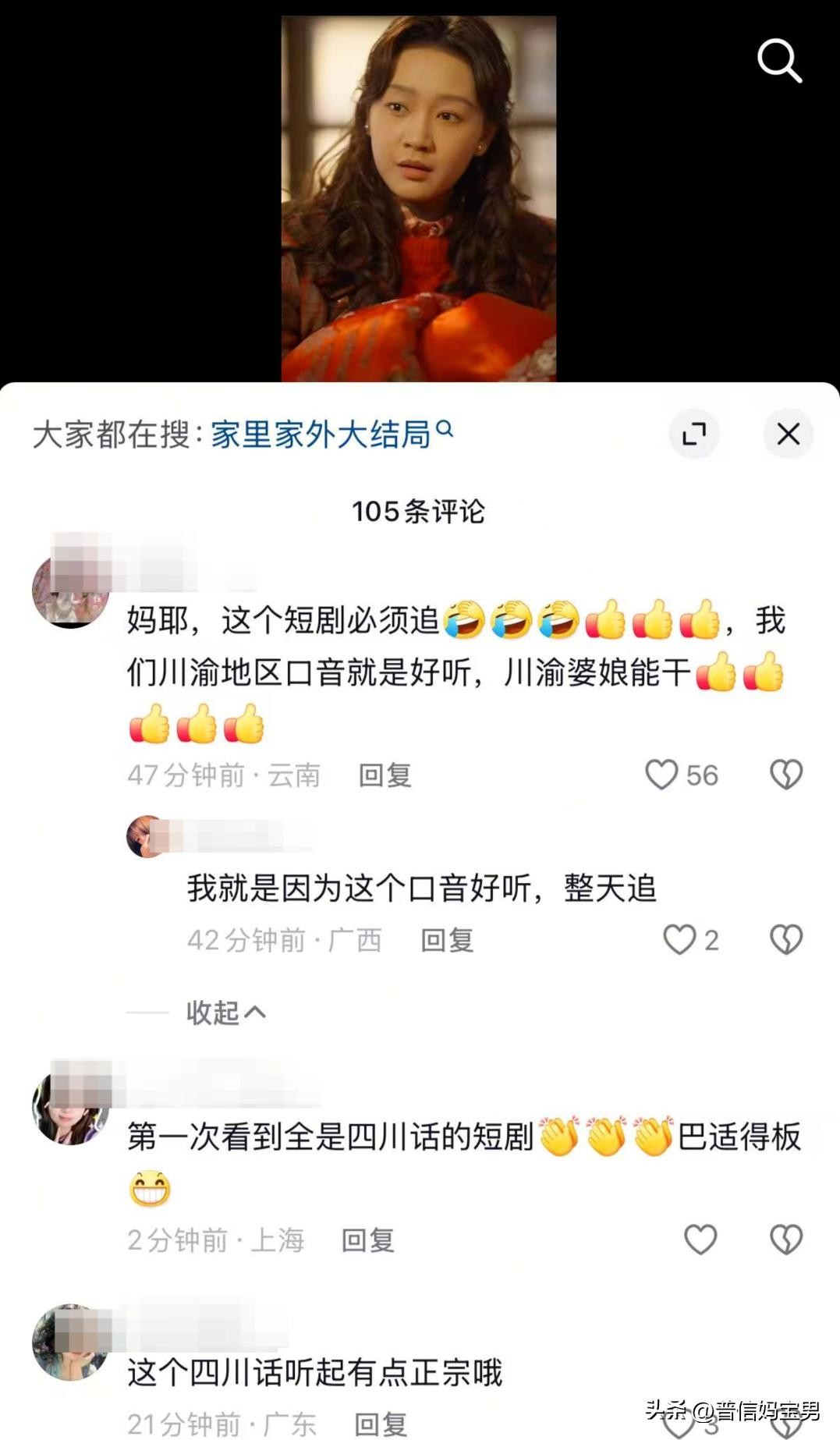840x1440 pixels.
Task: Like the comment from 云南
Action: 661,775
